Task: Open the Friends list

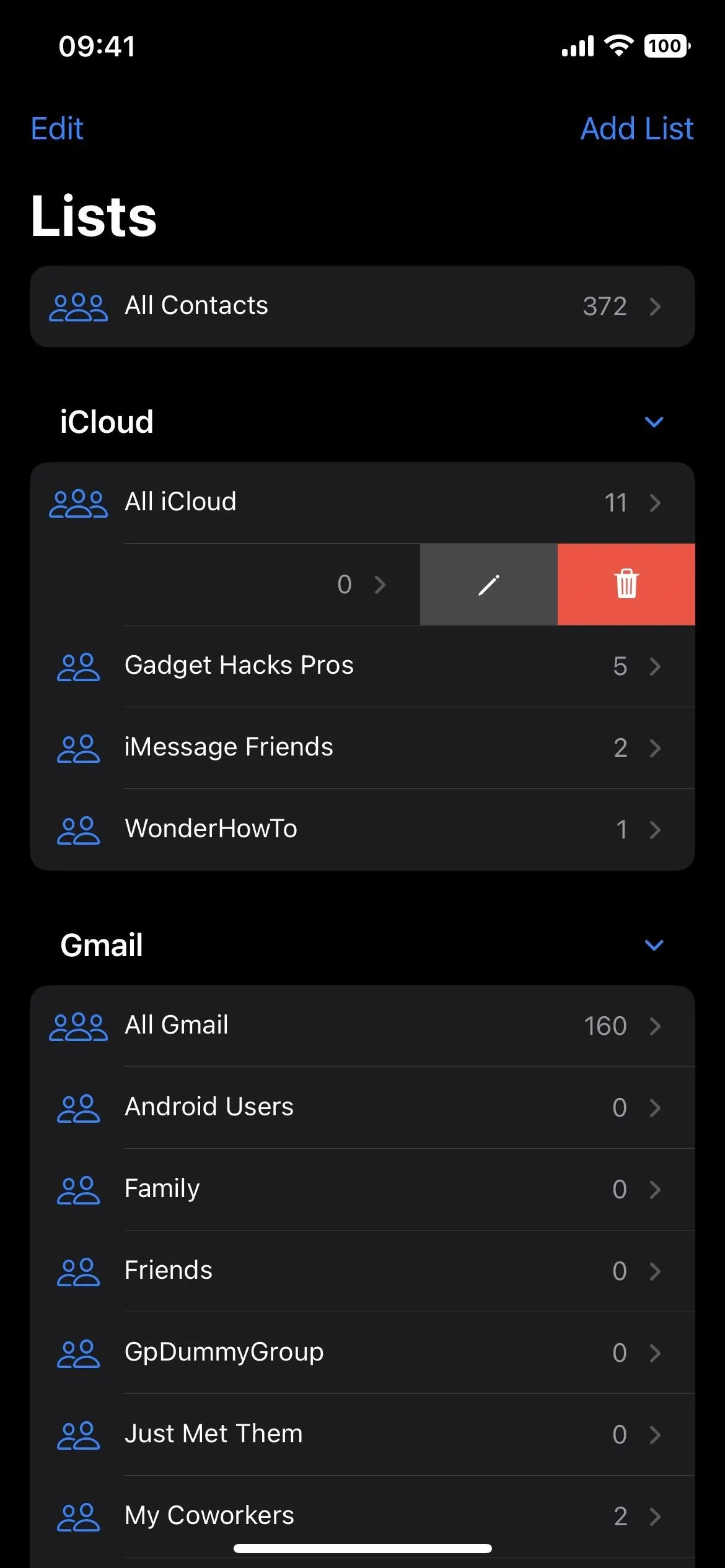Action: 362,1271
